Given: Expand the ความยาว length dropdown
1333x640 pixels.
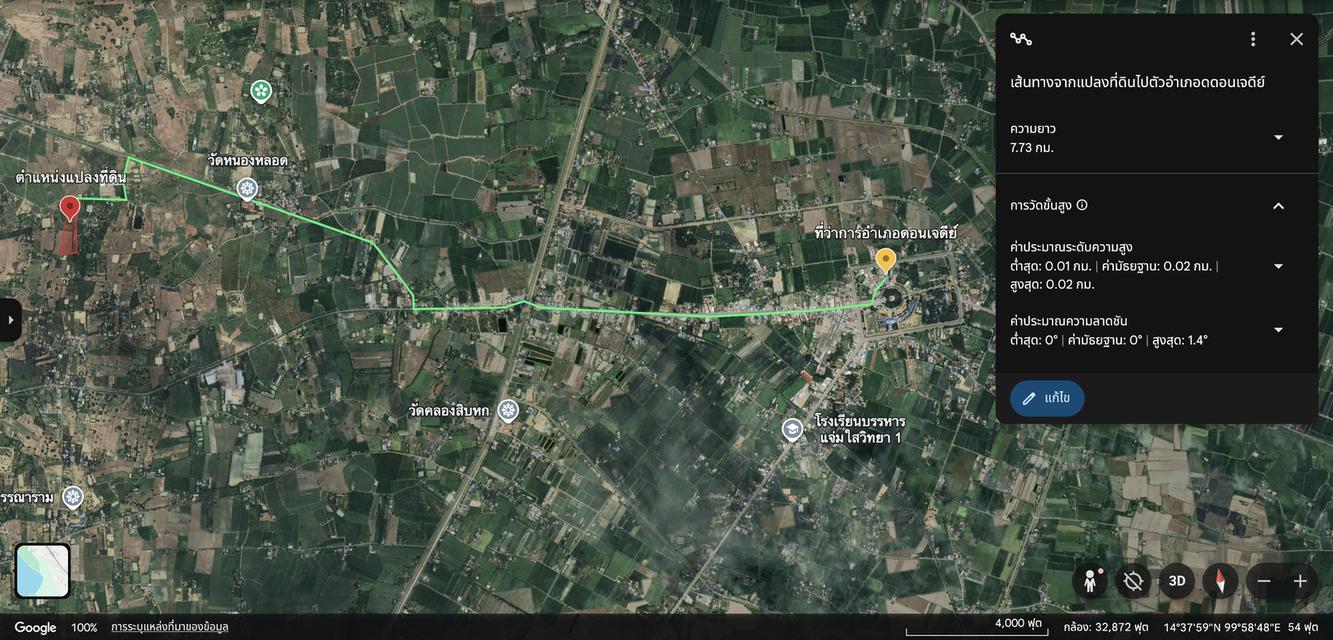Looking at the screenshot, I should click(1277, 138).
